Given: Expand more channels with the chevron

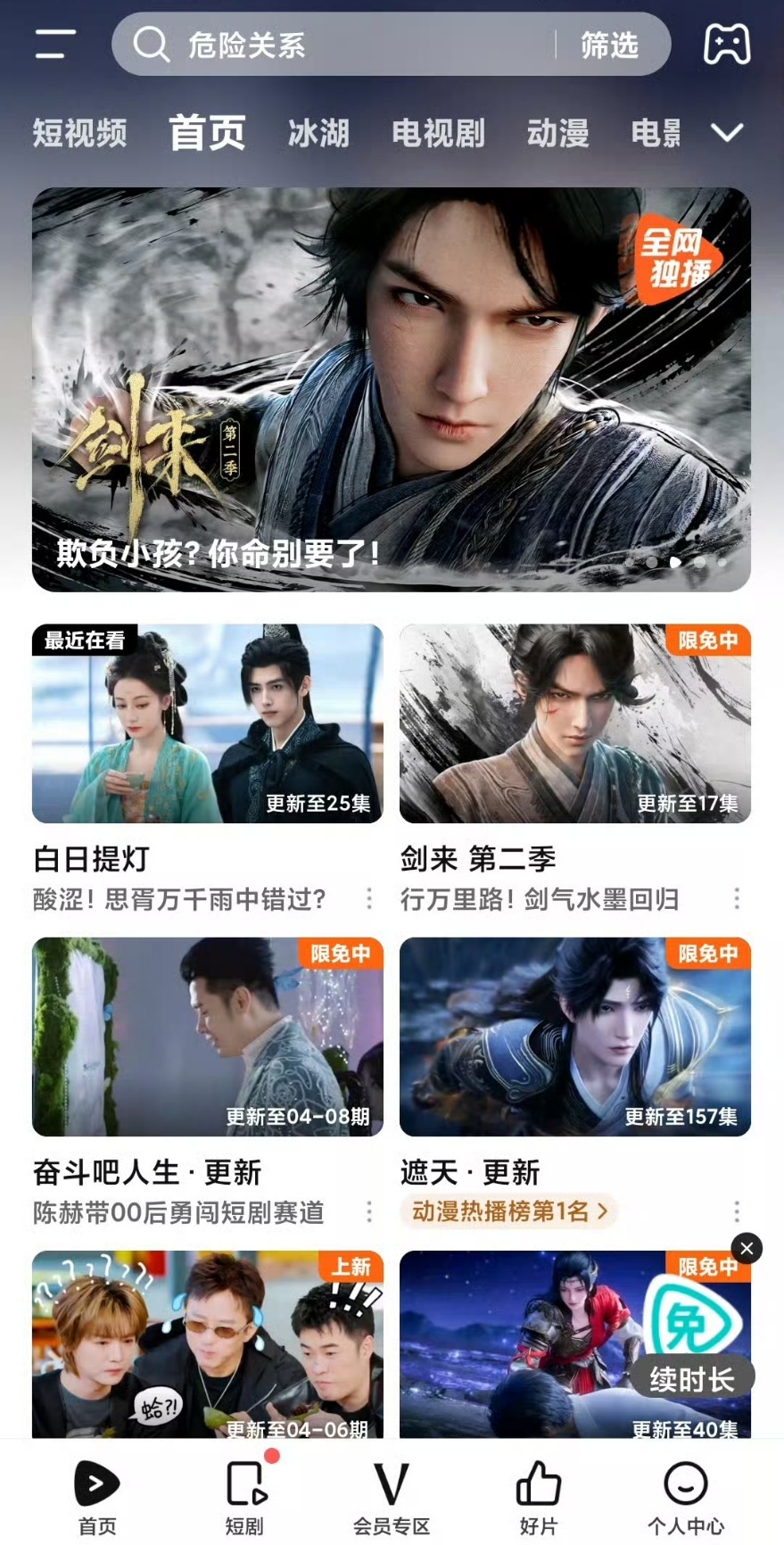Looking at the screenshot, I should pos(727,132).
